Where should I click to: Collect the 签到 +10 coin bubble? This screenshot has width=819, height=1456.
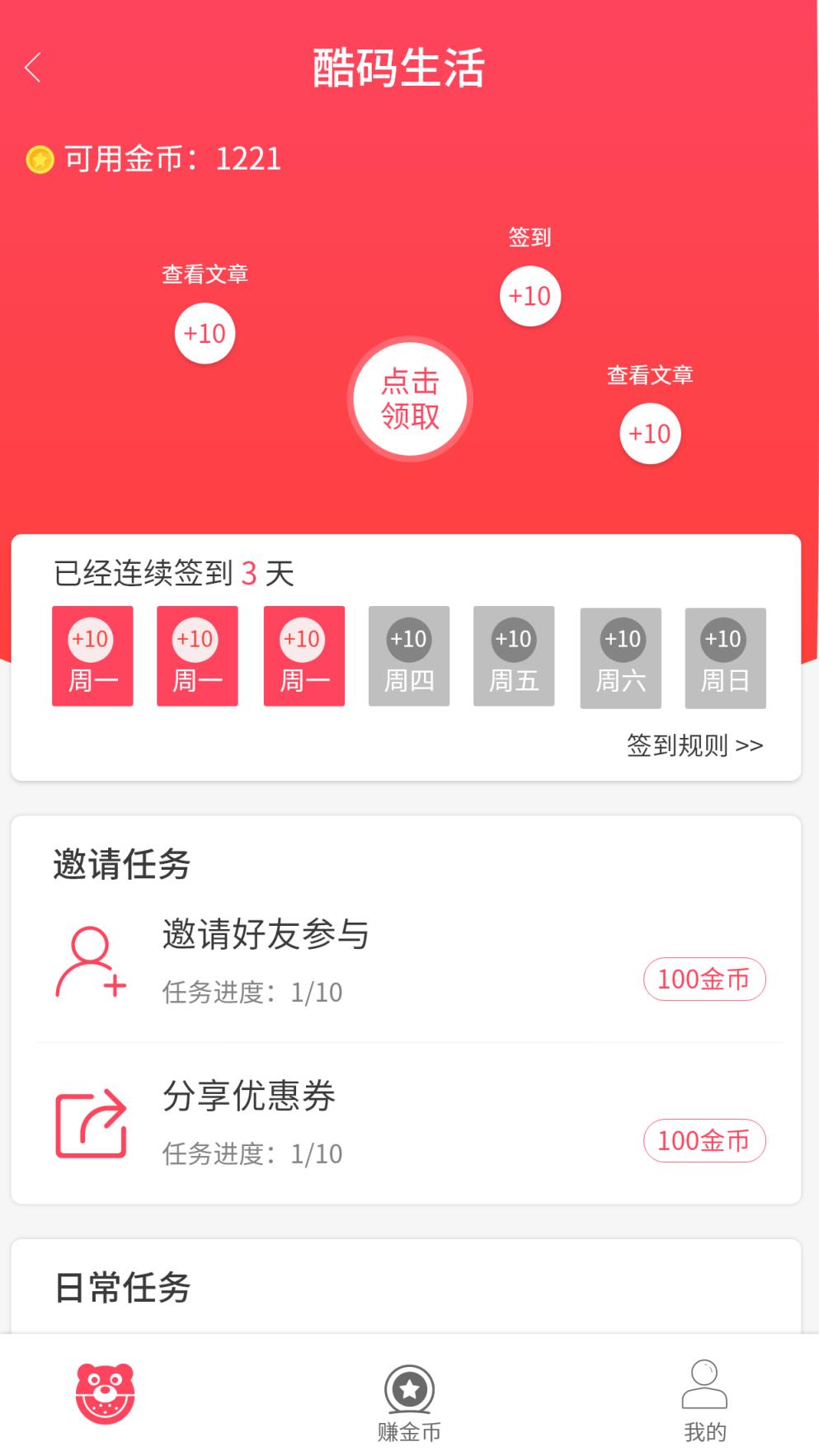pos(530,296)
